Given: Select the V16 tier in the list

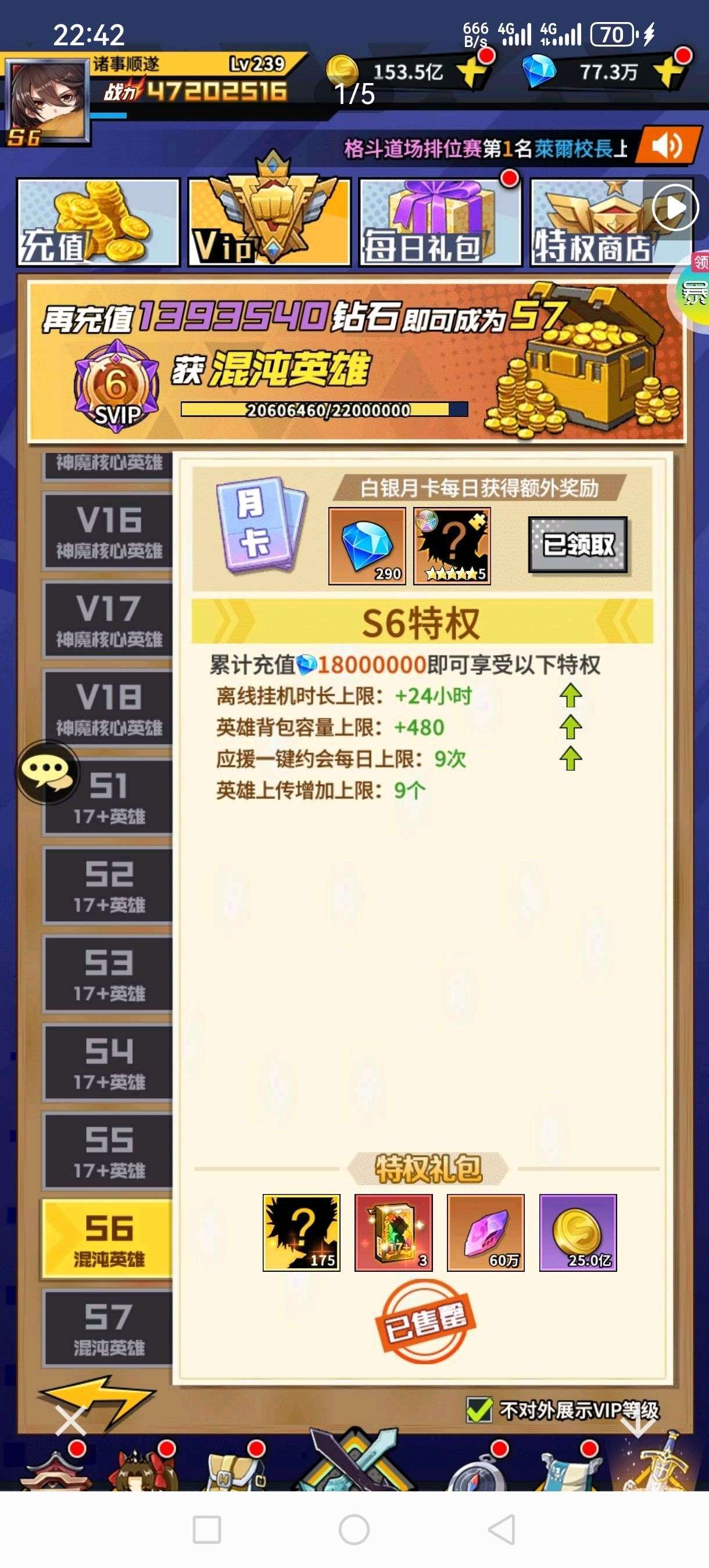Looking at the screenshot, I should pyautogui.click(x=109, y=532).
